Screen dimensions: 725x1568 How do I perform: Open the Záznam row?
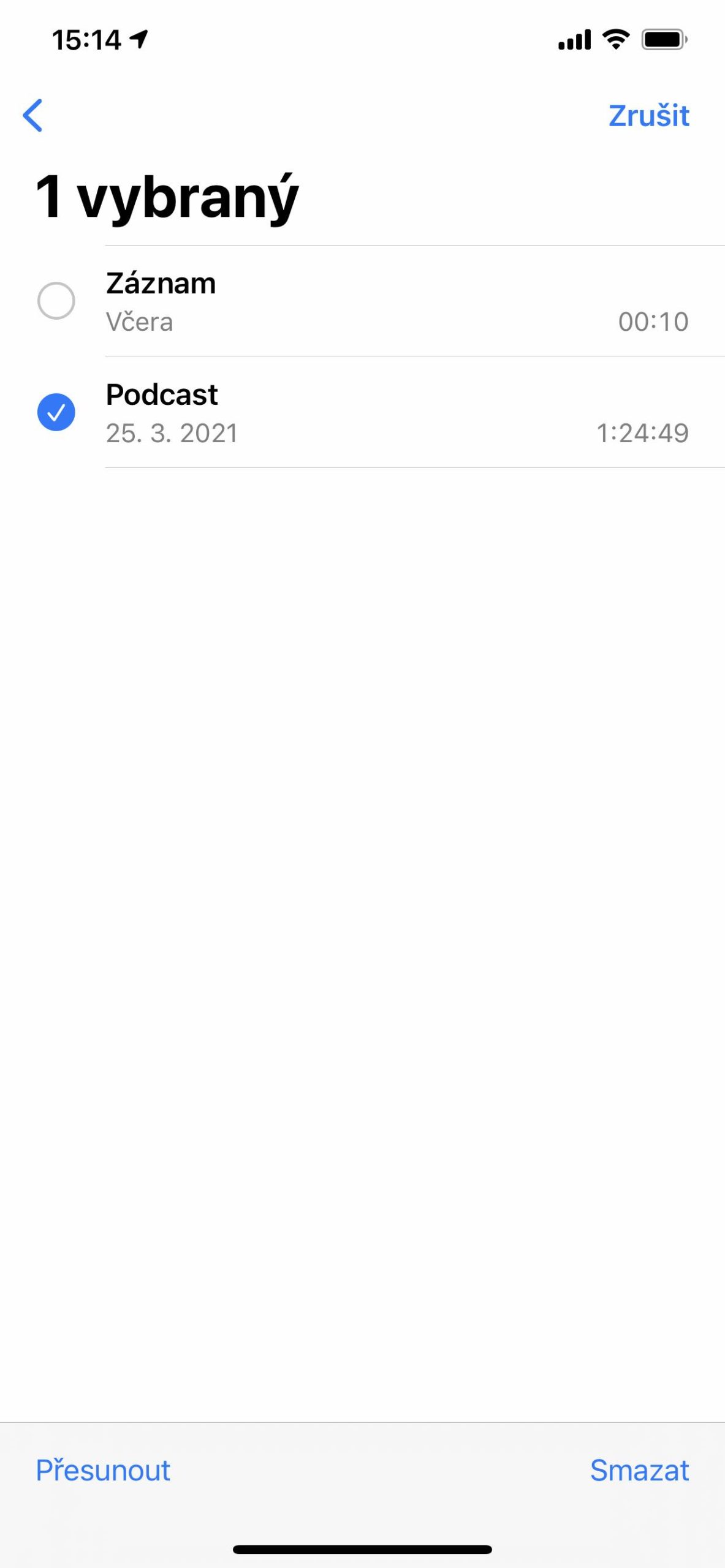(306, 300)
